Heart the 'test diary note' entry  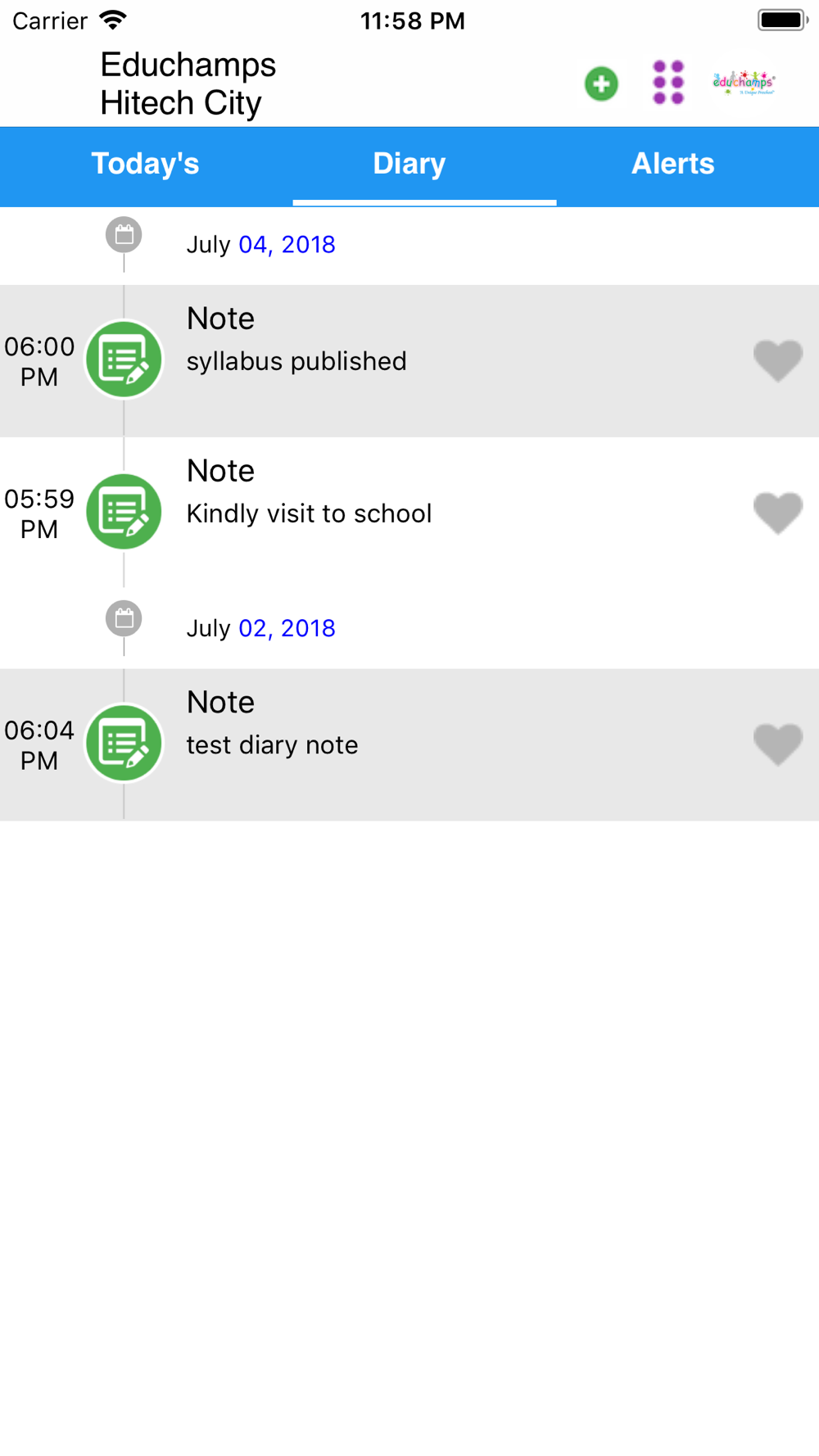pos(777,744)
